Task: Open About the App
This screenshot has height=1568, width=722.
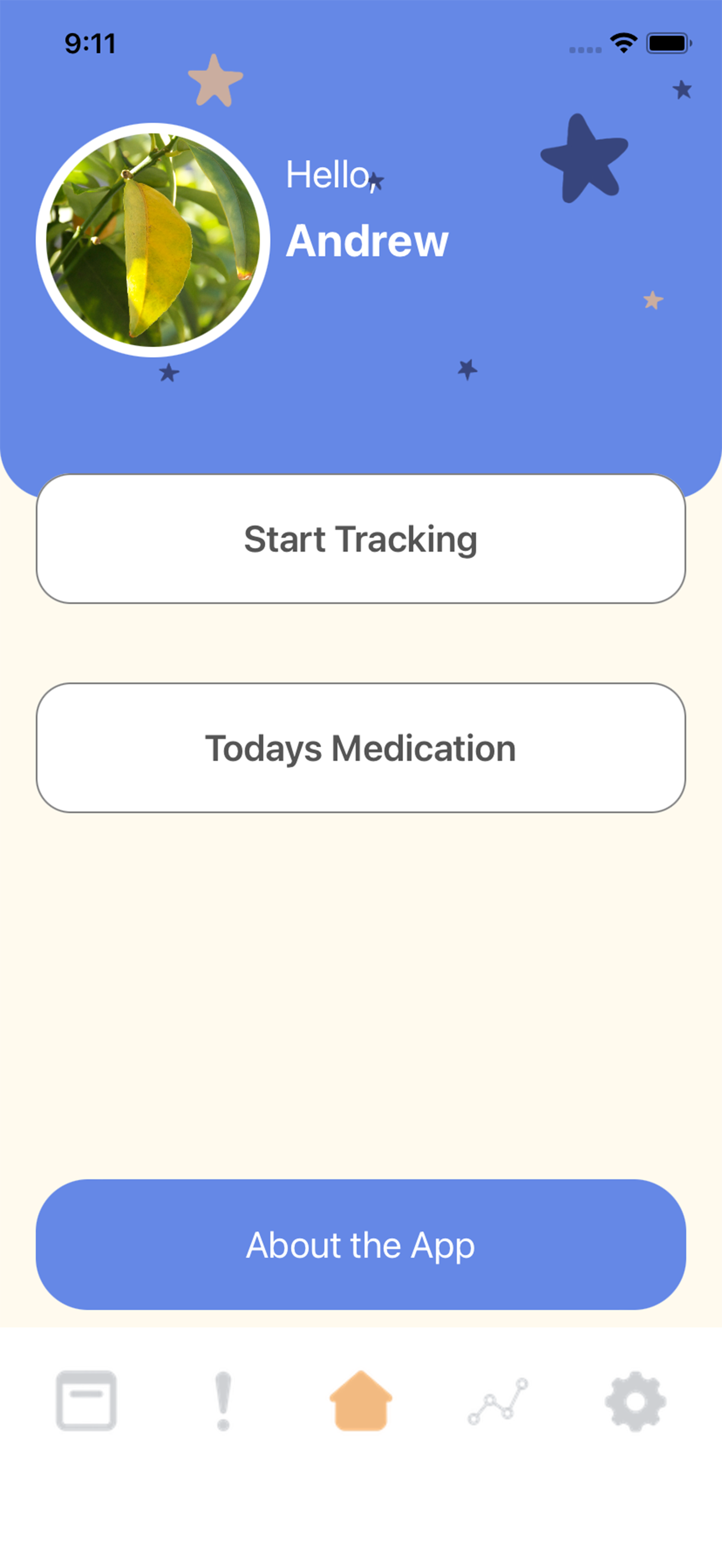Action: tap(361, 1244)
